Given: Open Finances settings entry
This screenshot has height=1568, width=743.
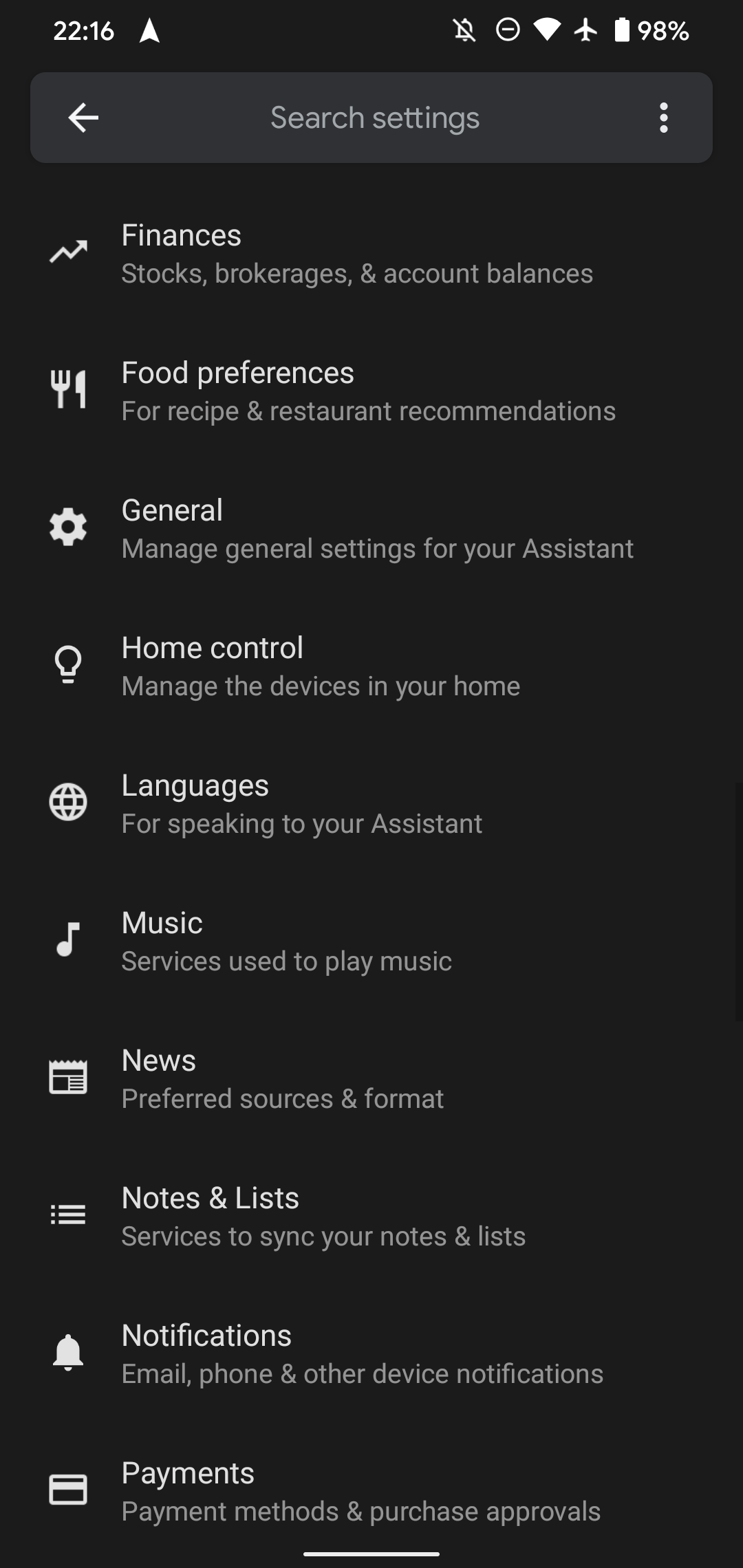Looking at the screenshot, I should coord(371,253).
